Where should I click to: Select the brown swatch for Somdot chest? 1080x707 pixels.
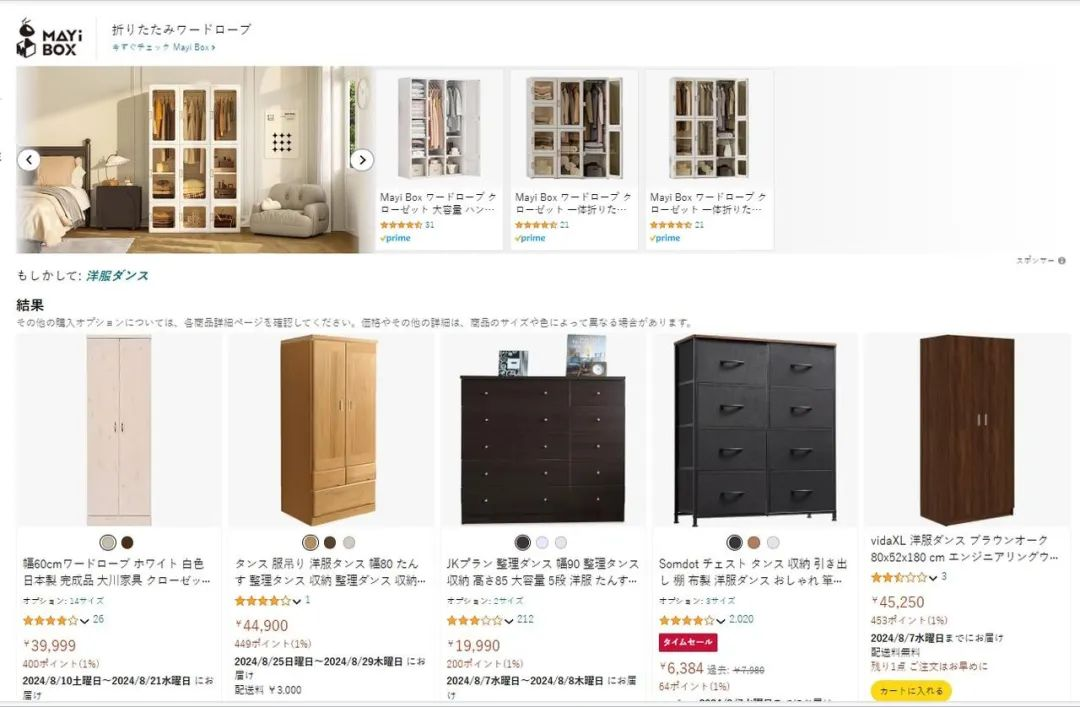(x=754, y=542)
